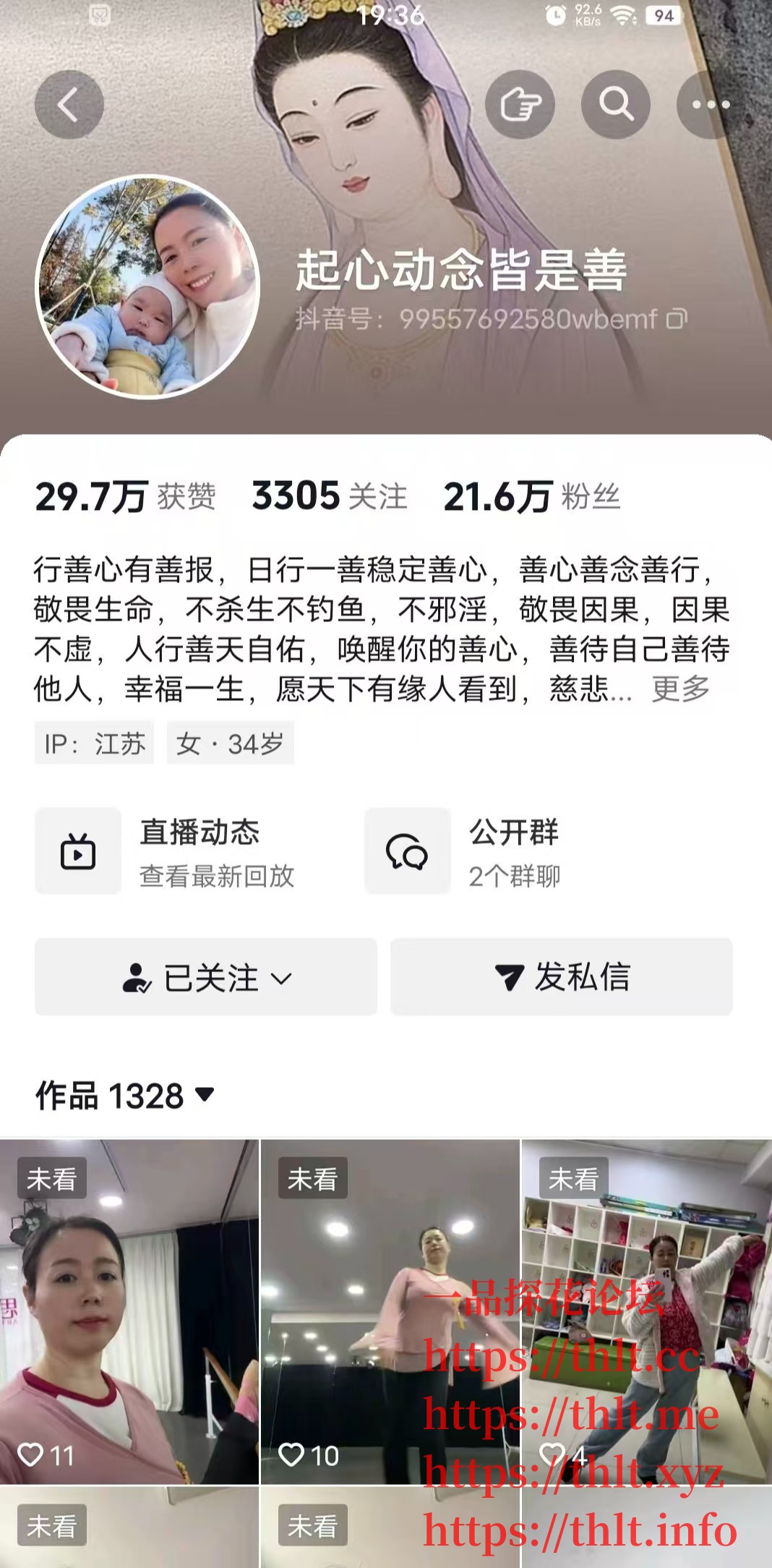Open the 21.6万 粉丝 followers list
This screenshot has width=772, height=1568.
532,497
